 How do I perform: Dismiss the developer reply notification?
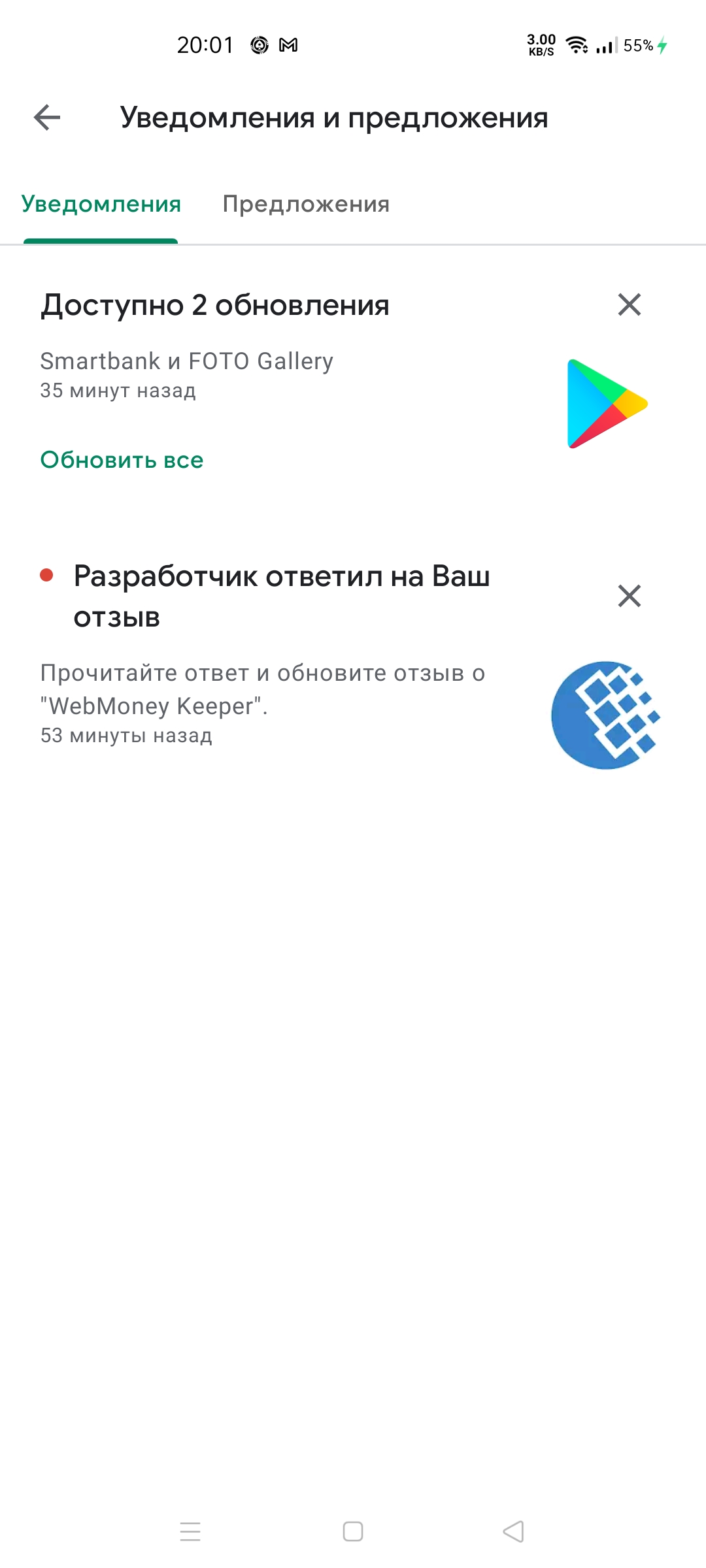point(629,596)
